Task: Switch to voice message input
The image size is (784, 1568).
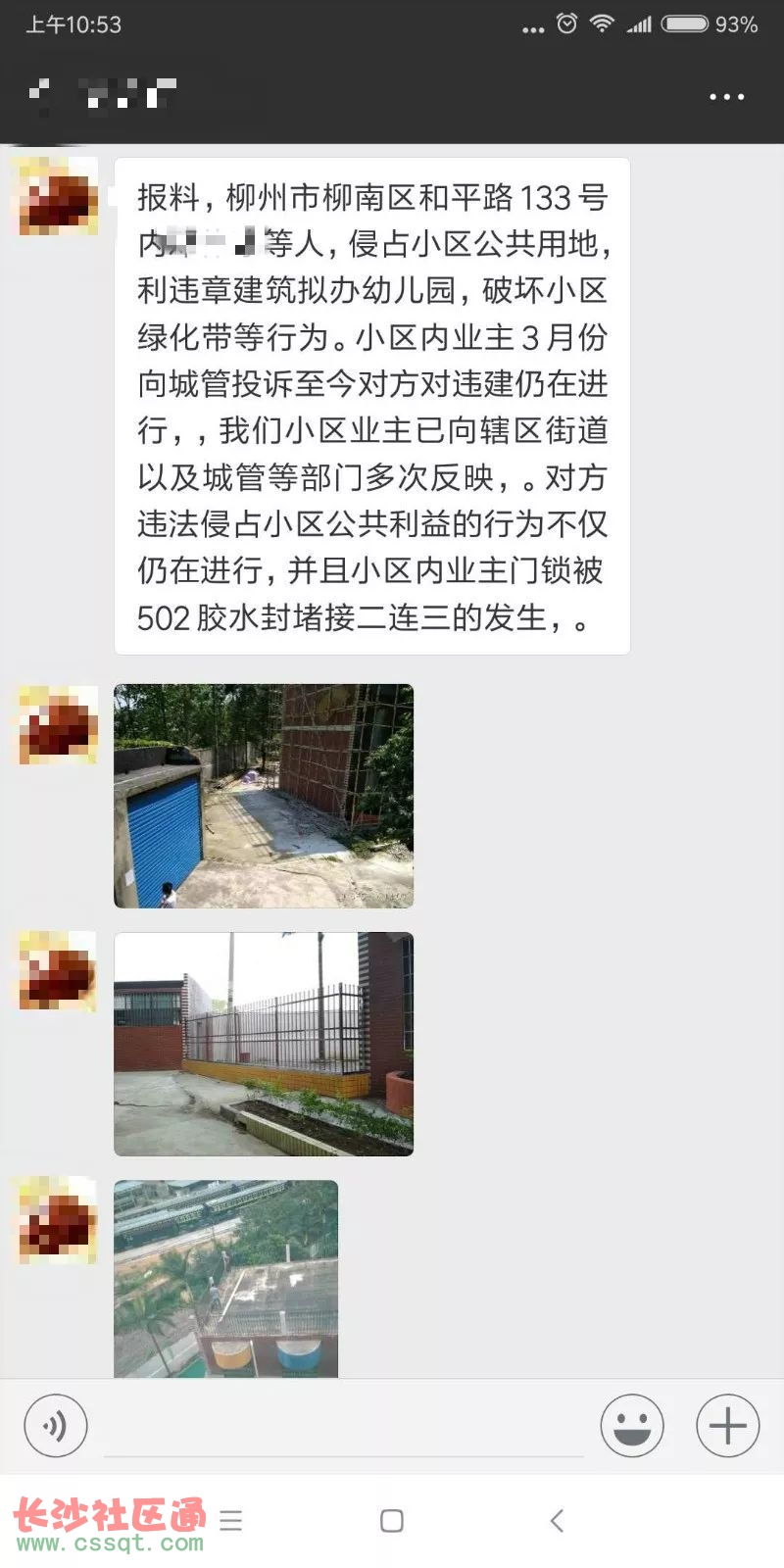Action: (x=56, y=1426)
